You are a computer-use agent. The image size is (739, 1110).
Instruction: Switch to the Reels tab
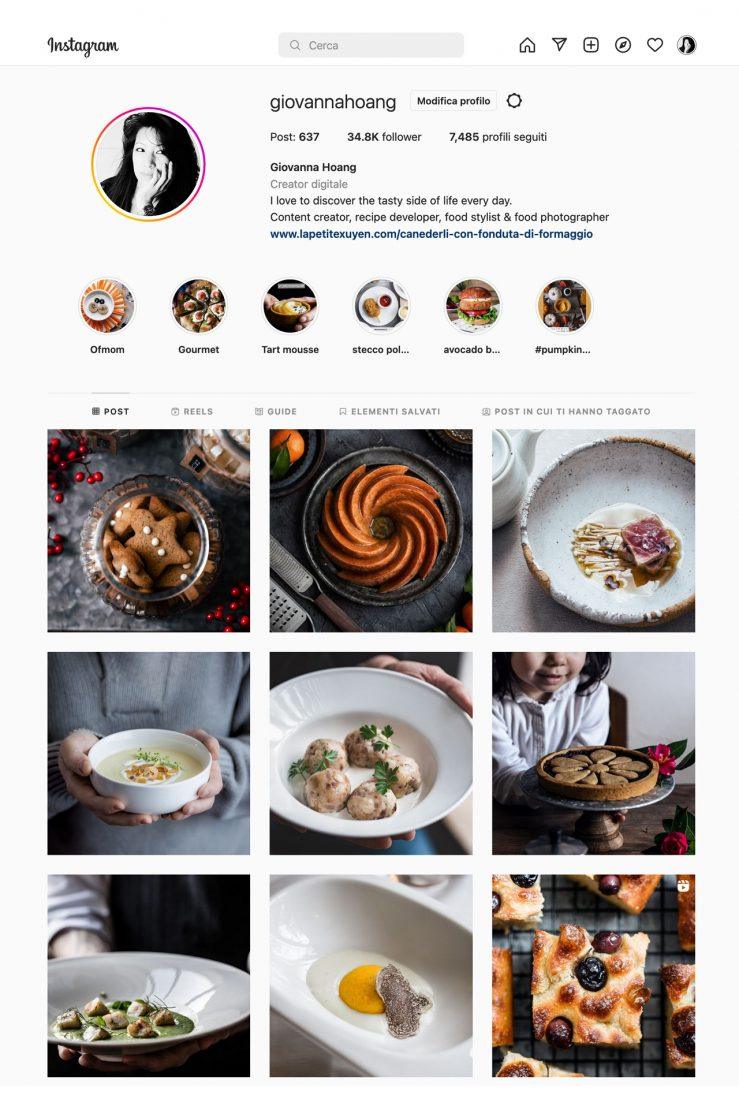coord(192,411)
